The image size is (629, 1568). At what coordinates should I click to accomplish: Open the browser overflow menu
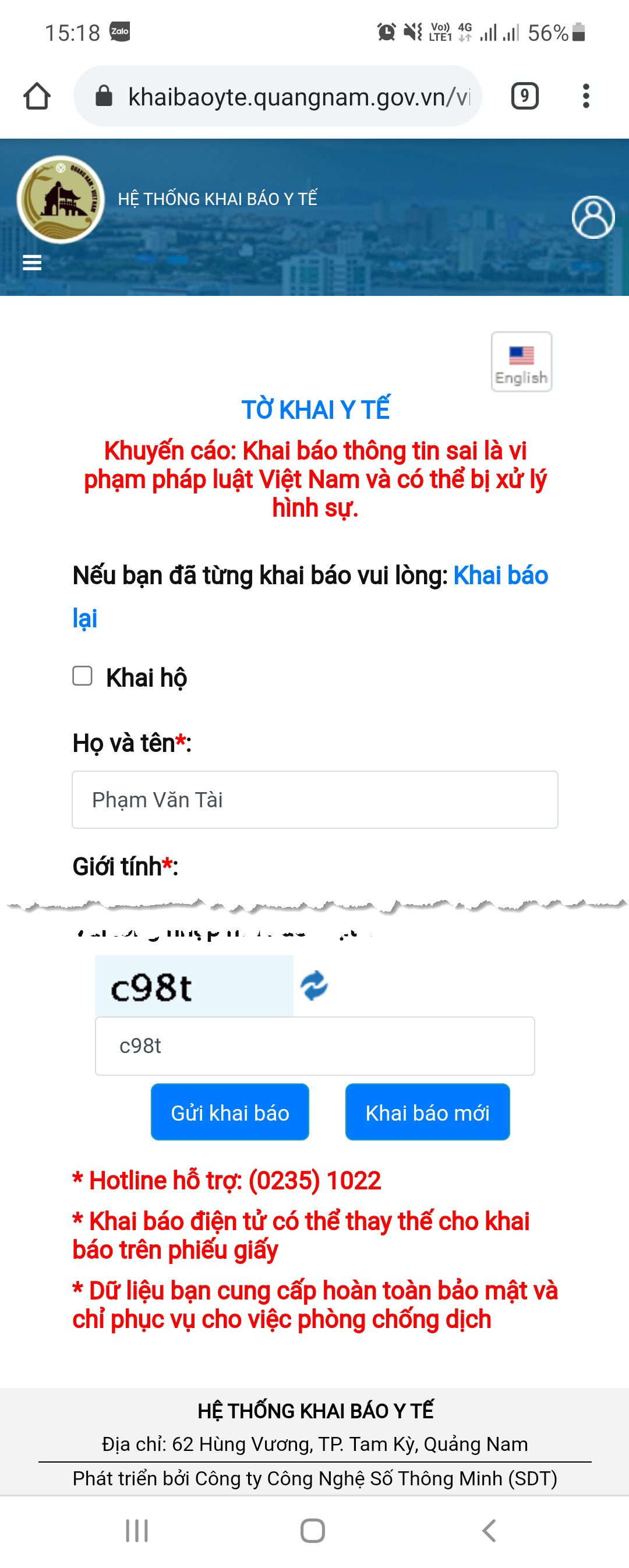tap(586, 96)
